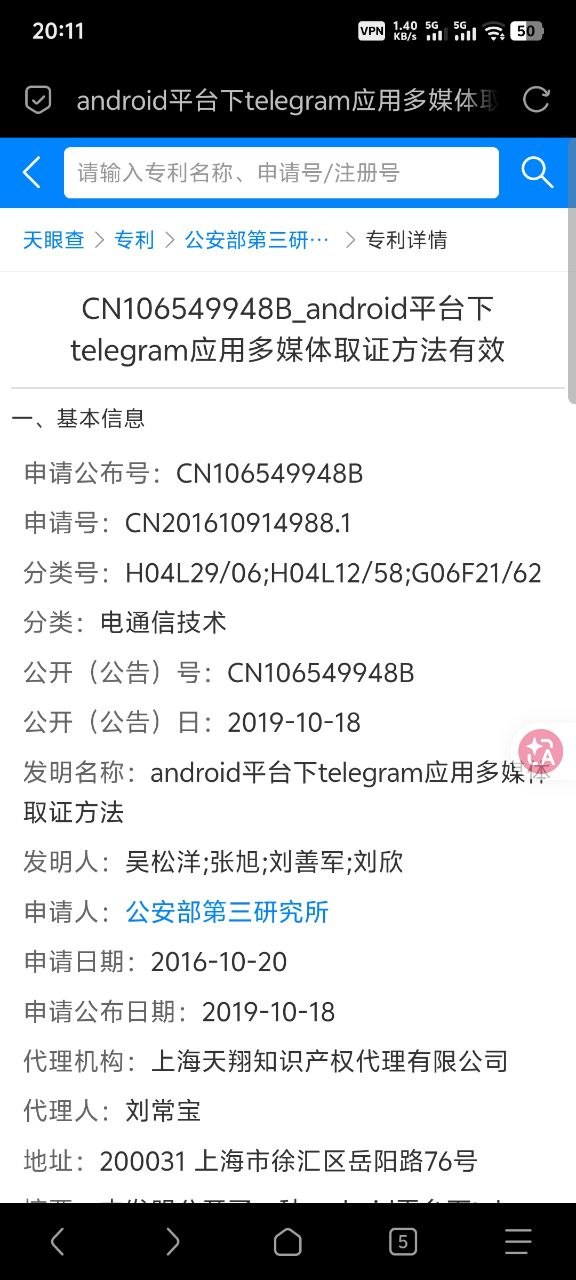The image size is (576, 1280).
Task: Open the browser home page button
Action: pos(288,1242)
